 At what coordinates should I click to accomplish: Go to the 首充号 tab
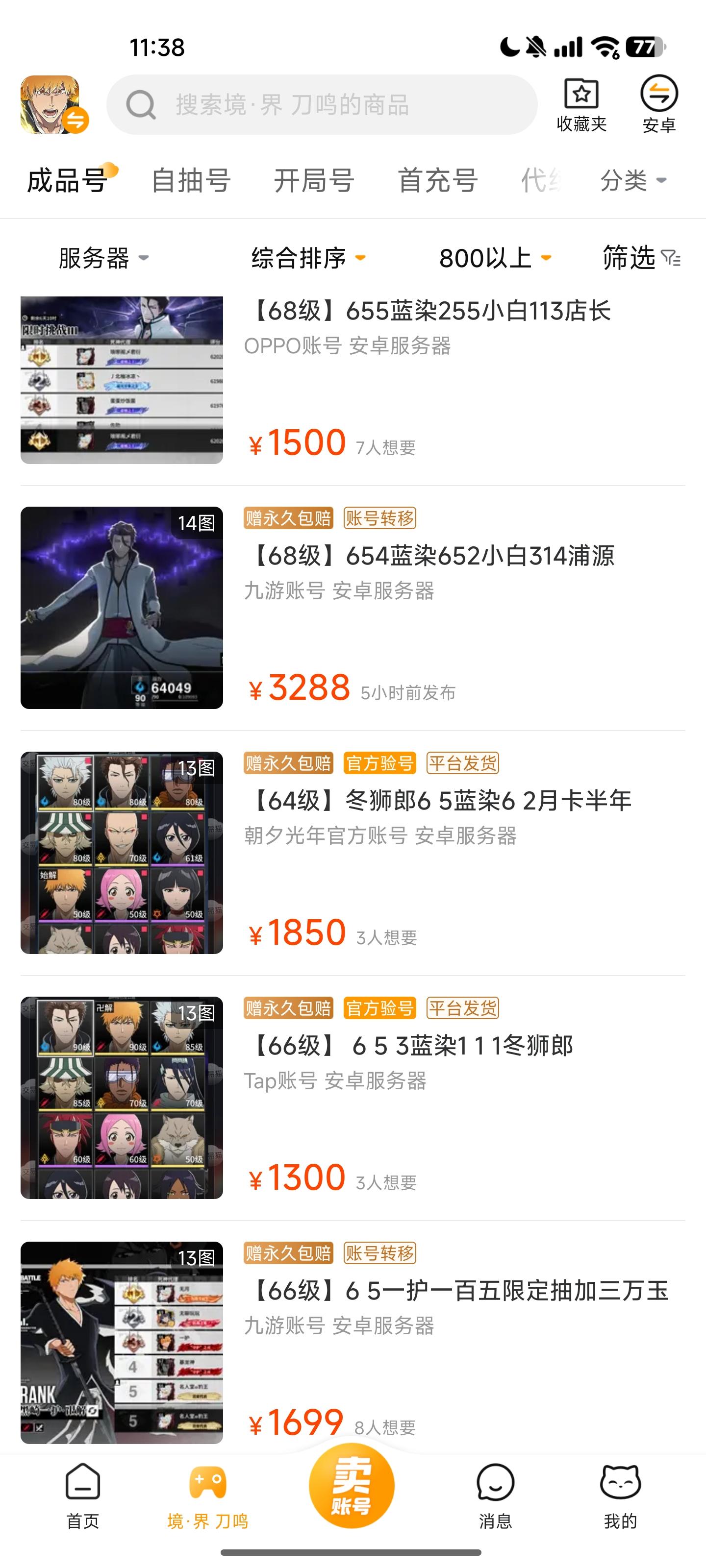pos(437,181)
